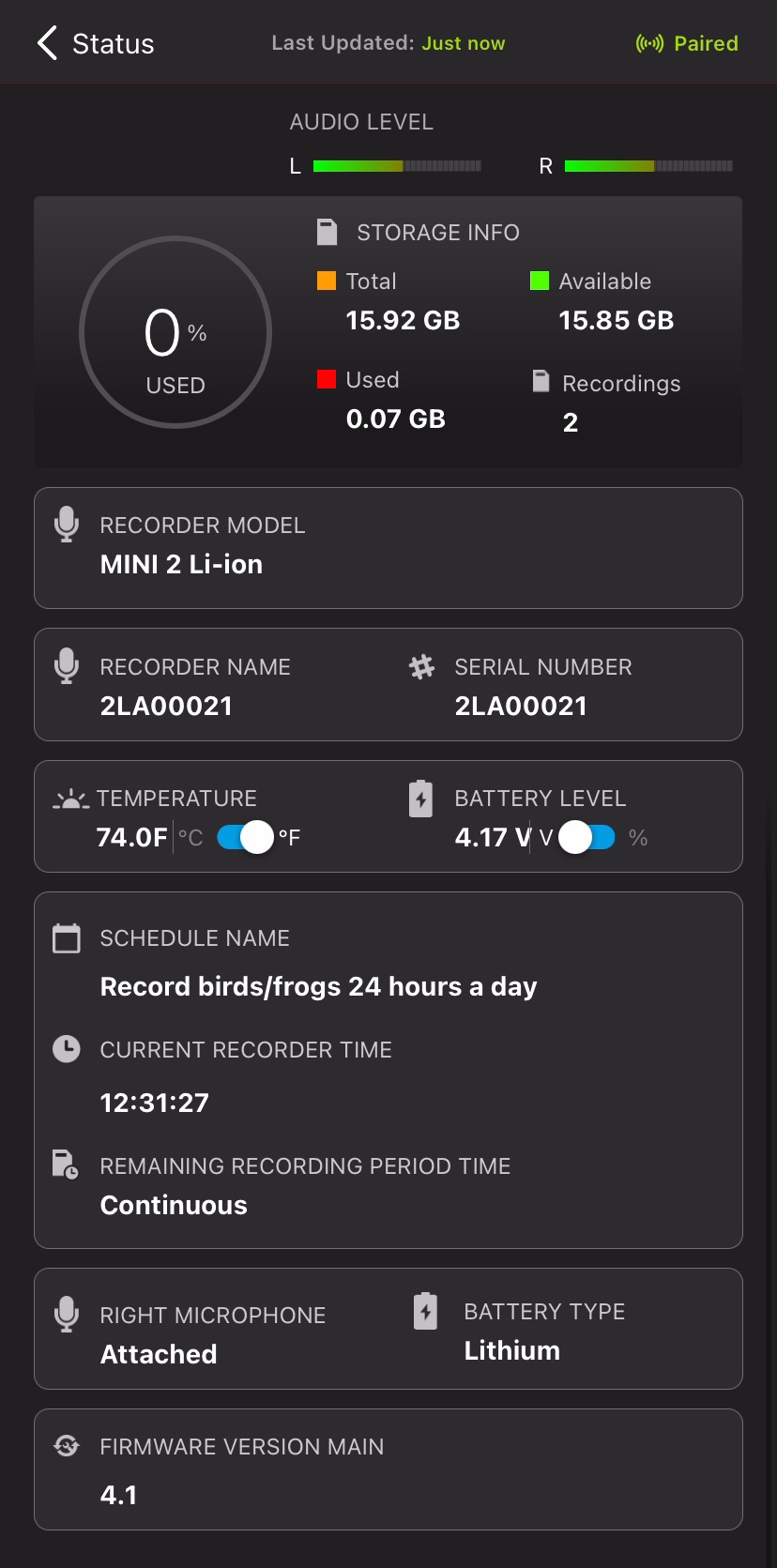The image size is (777, 1568).
Task: Select the battery level lightning icon
Action: click(x=420, y=798)
